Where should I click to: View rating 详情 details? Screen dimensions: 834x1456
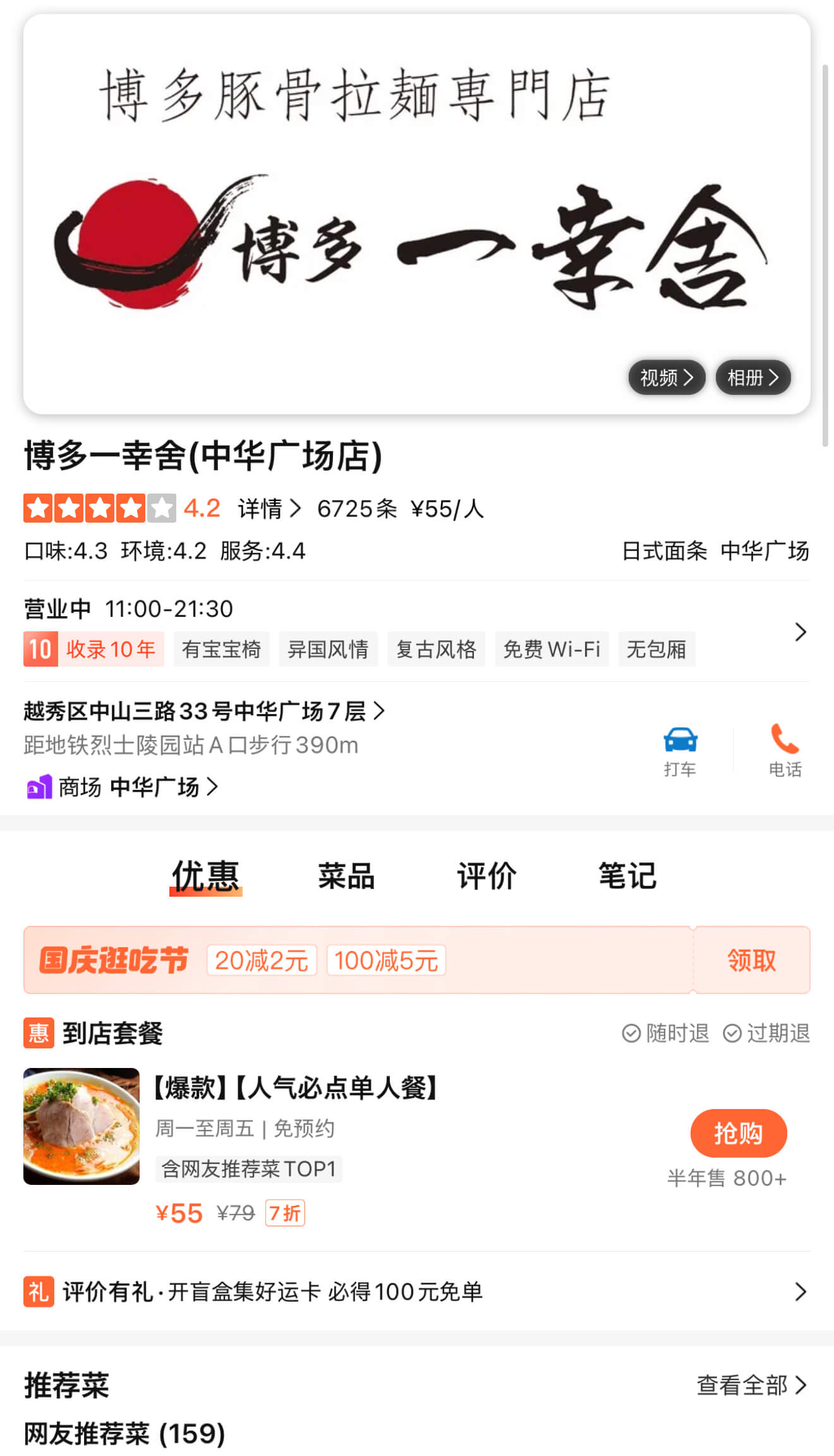pos(270,509)
